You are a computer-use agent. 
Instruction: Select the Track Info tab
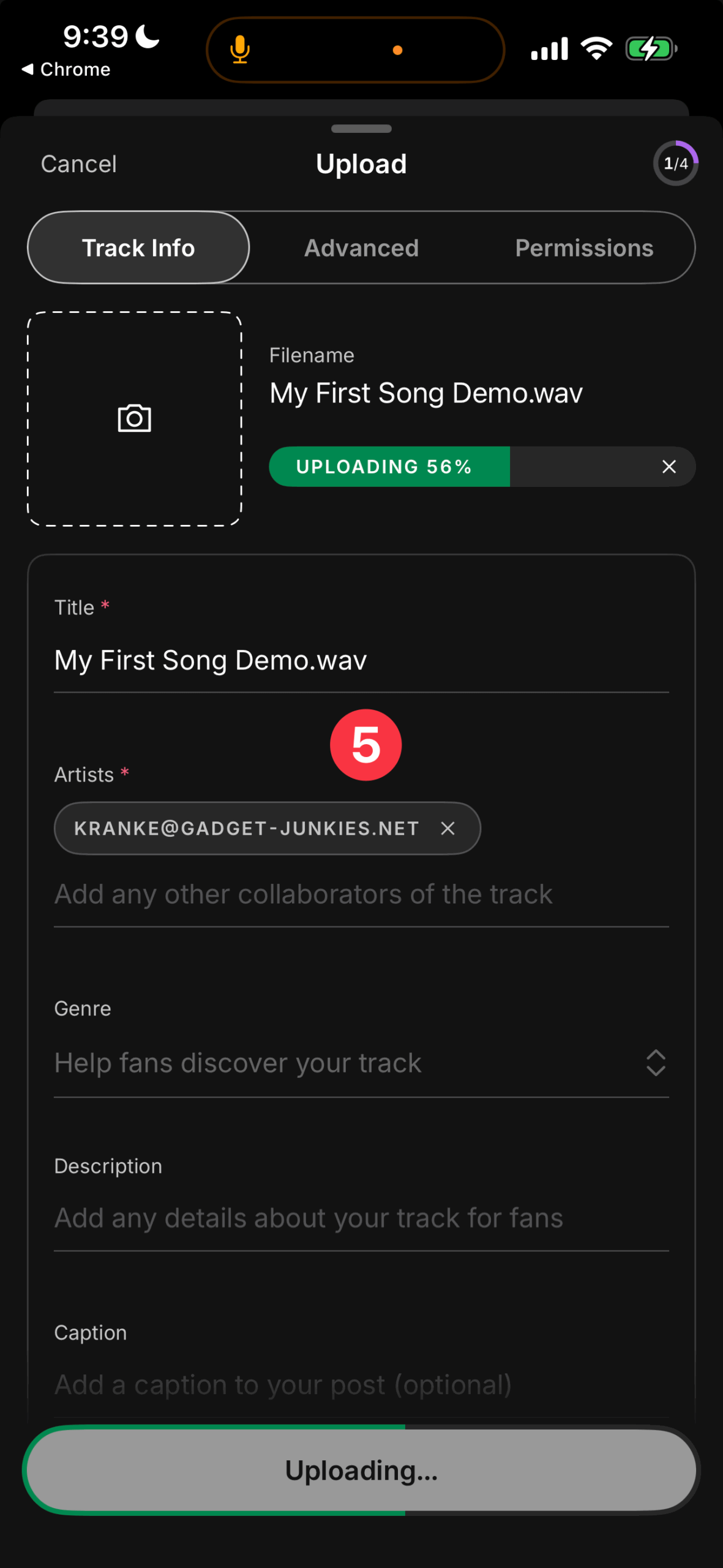coord(138,248)
